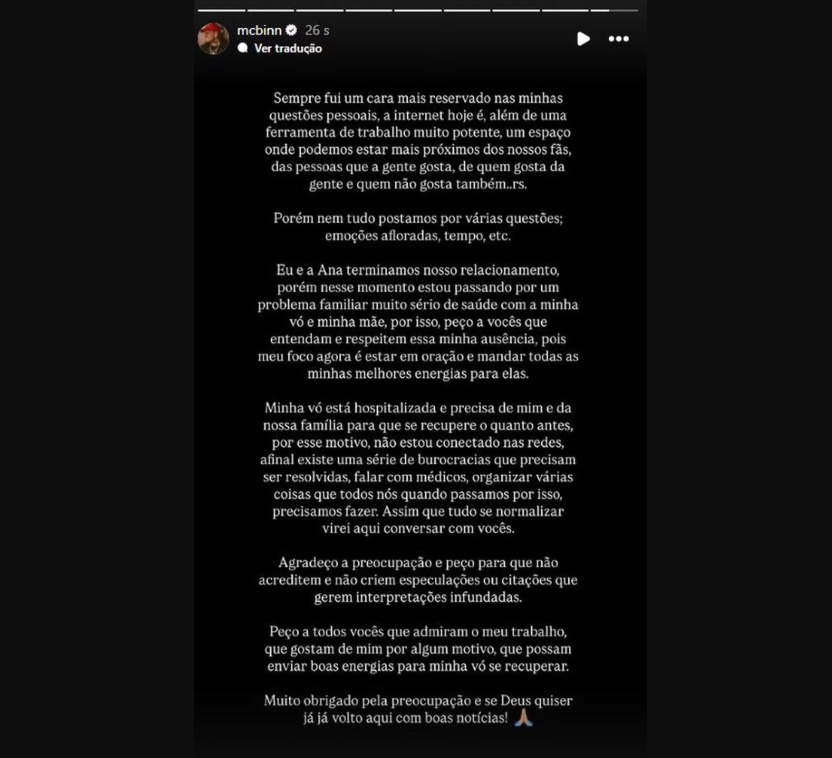Tap Ver tradução to translate story
The height and width of the screenshot is (758, 832).
pyautogui.click(x=287, y=48)
